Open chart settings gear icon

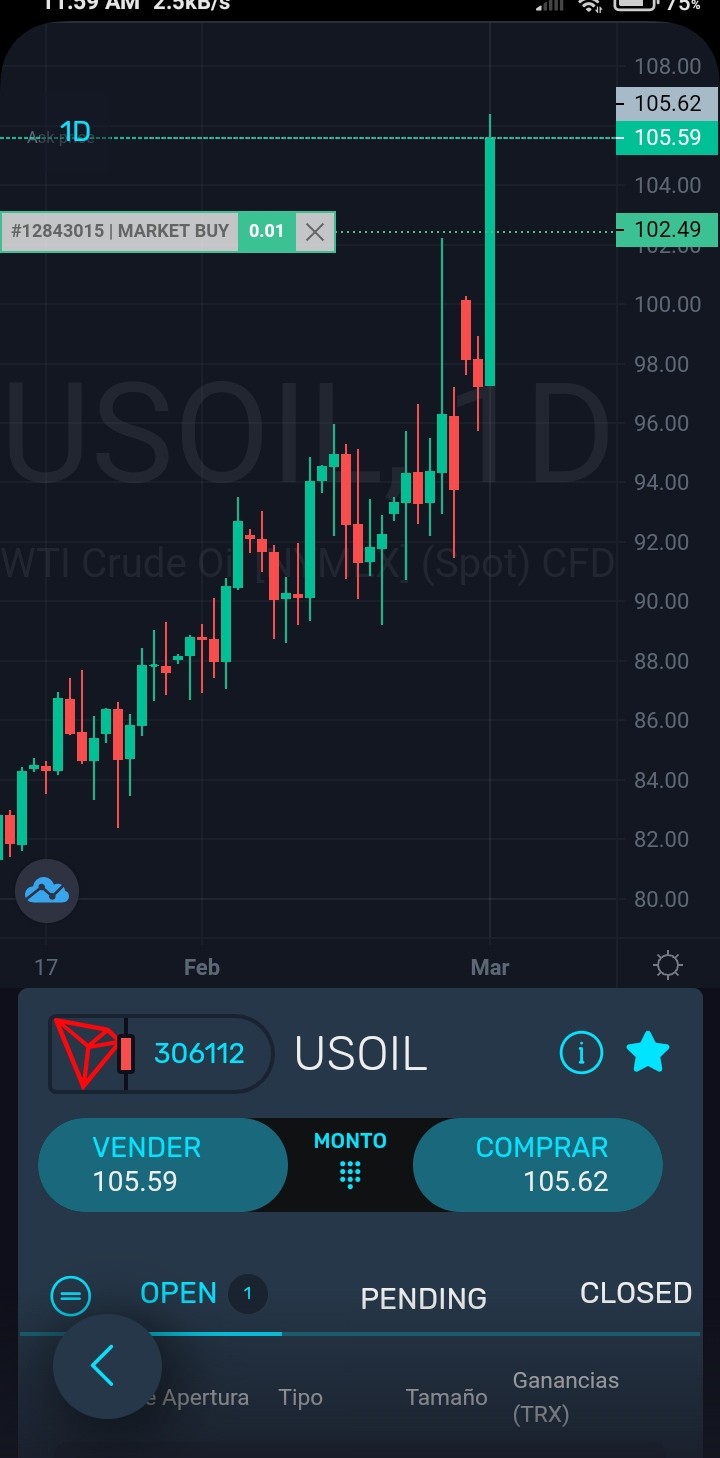(667, 966)
